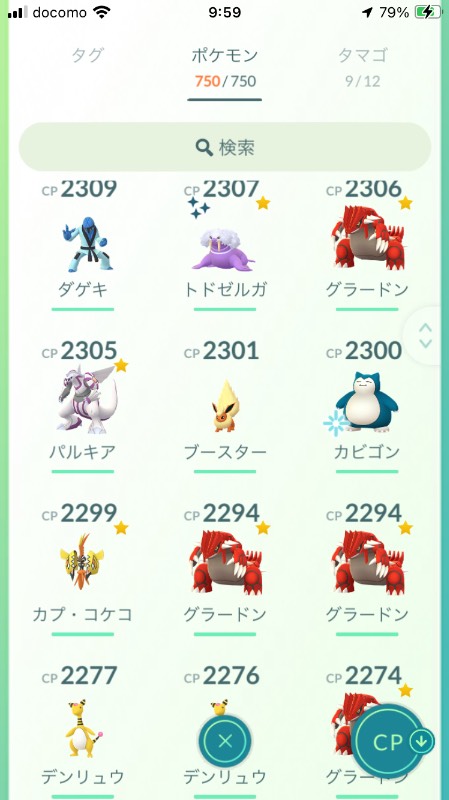Open パルキア with CP 2305
The image size is (449, 800).
83,407
